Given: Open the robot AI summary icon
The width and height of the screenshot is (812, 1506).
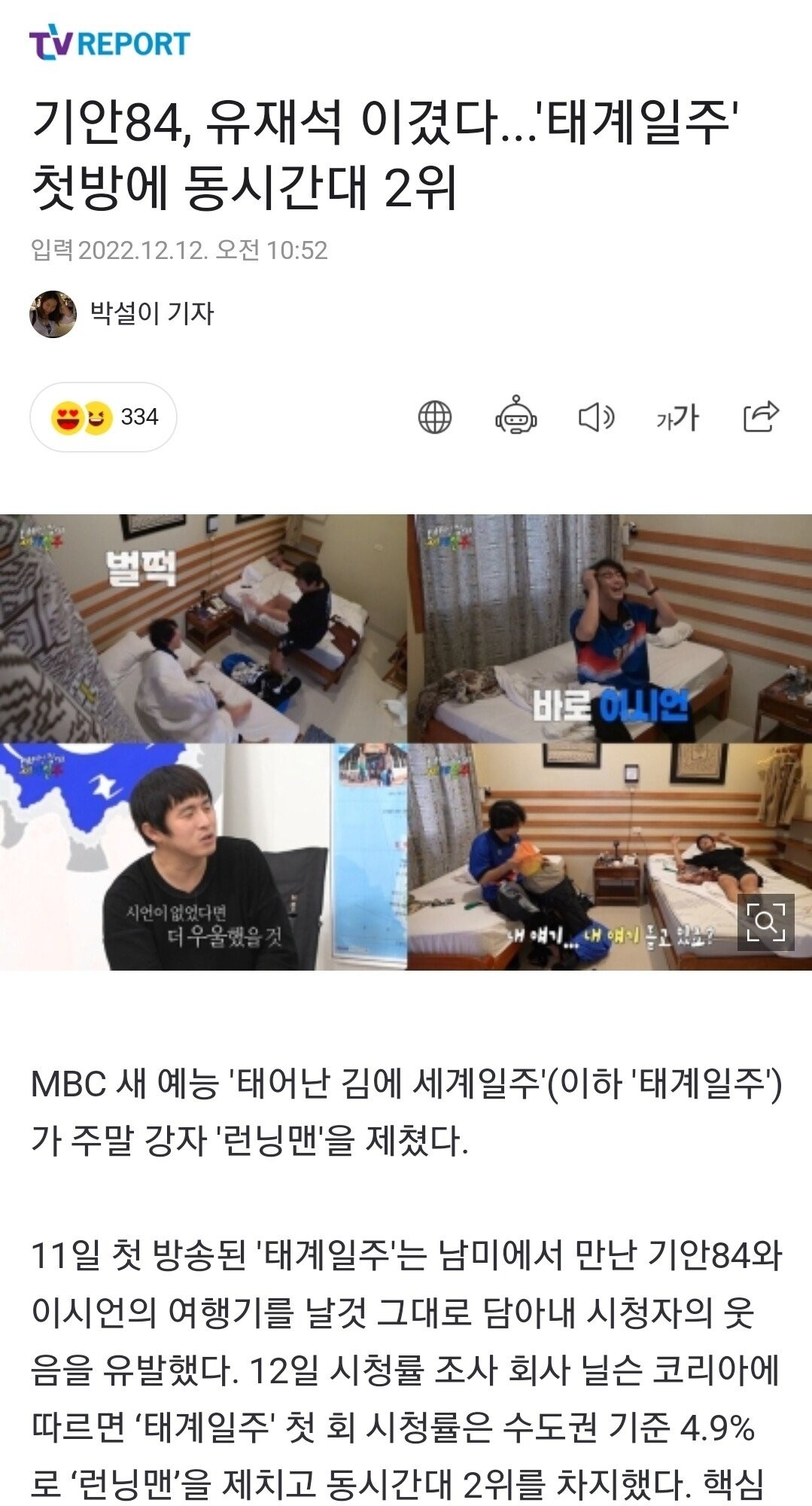Looking at the screenshot, I should pyautogui.click(x=515, y=416).
